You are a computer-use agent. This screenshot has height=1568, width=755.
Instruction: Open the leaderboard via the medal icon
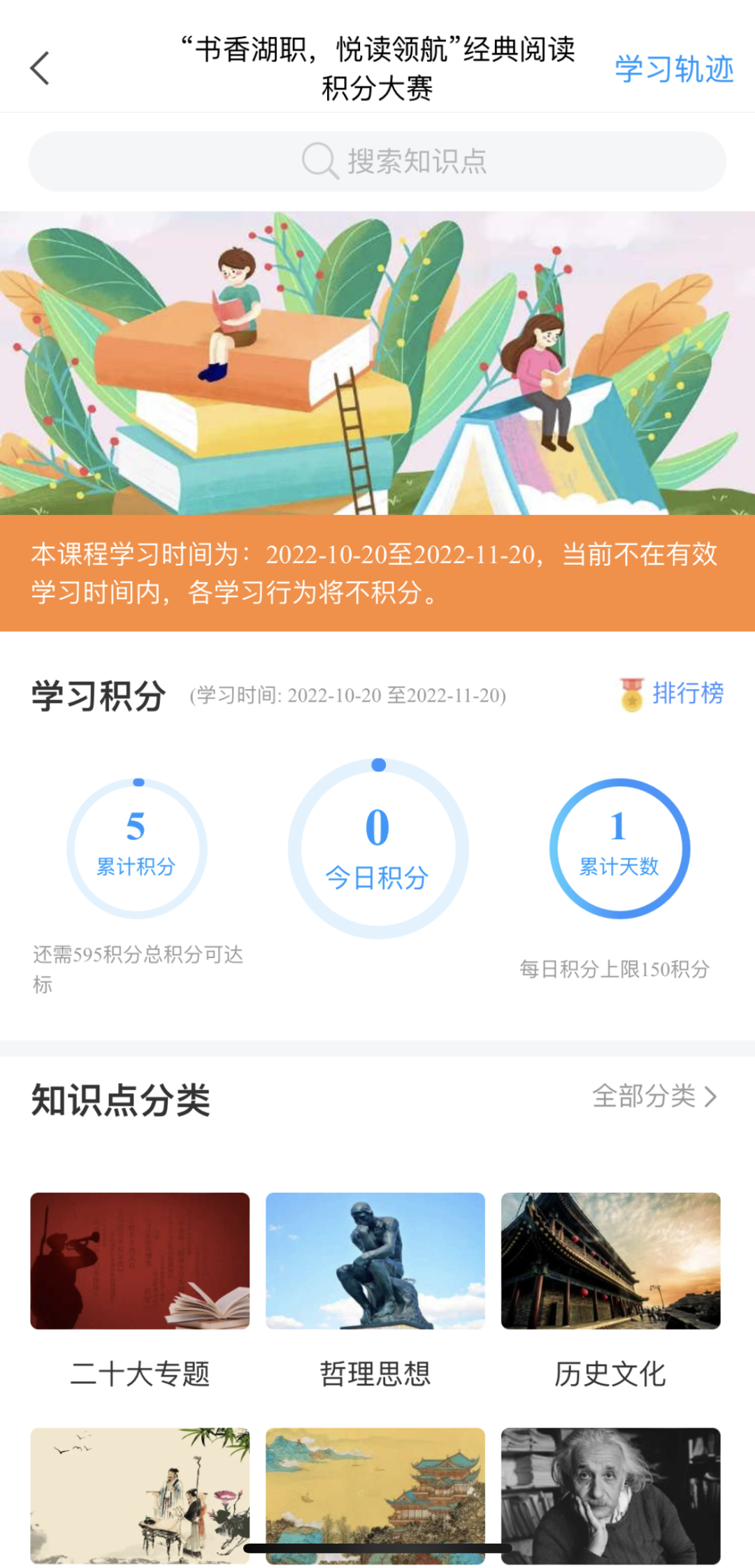631,693
